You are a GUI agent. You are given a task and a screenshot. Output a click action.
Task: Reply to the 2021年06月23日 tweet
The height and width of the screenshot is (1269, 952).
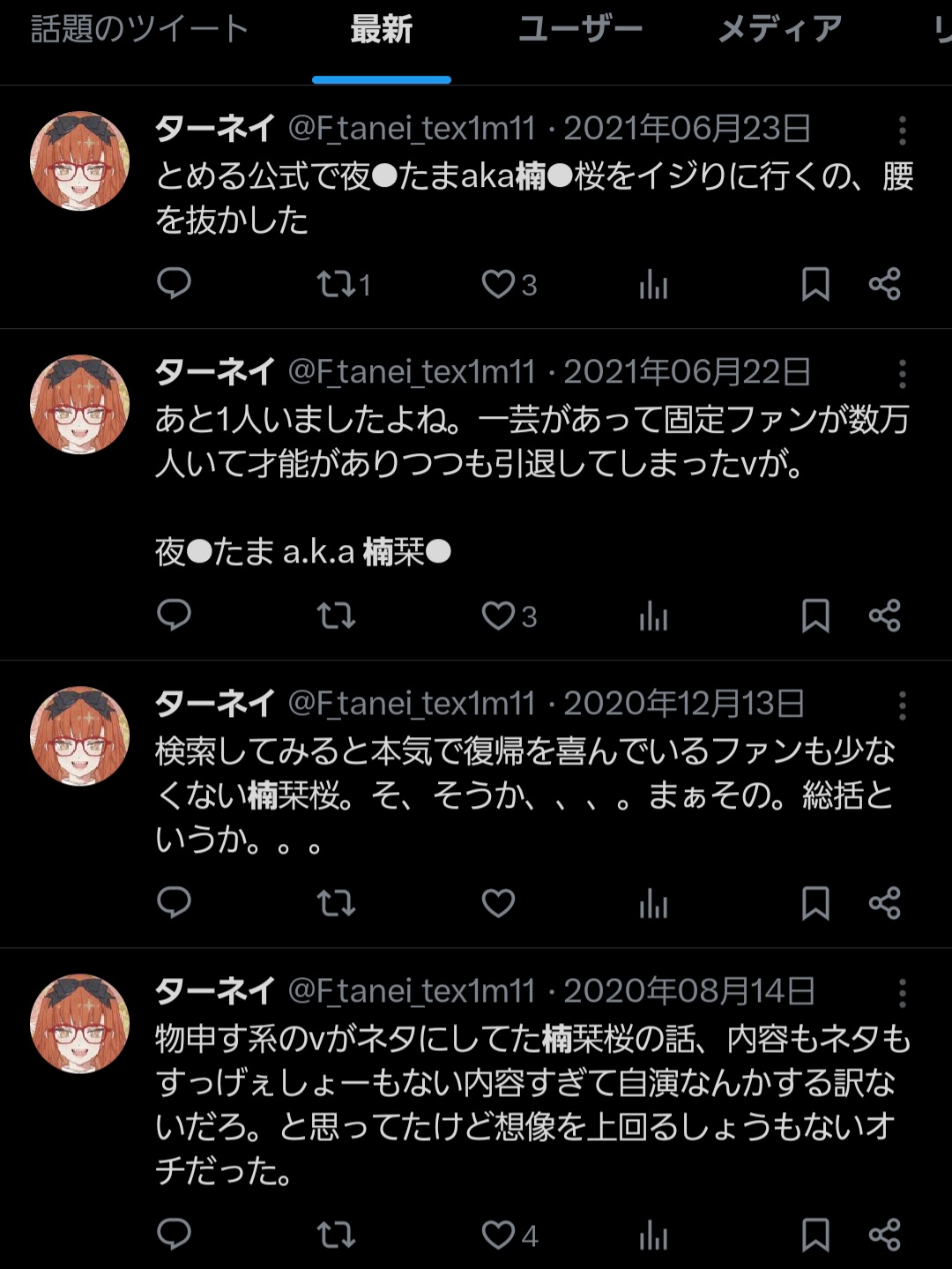tap(174, 284)
